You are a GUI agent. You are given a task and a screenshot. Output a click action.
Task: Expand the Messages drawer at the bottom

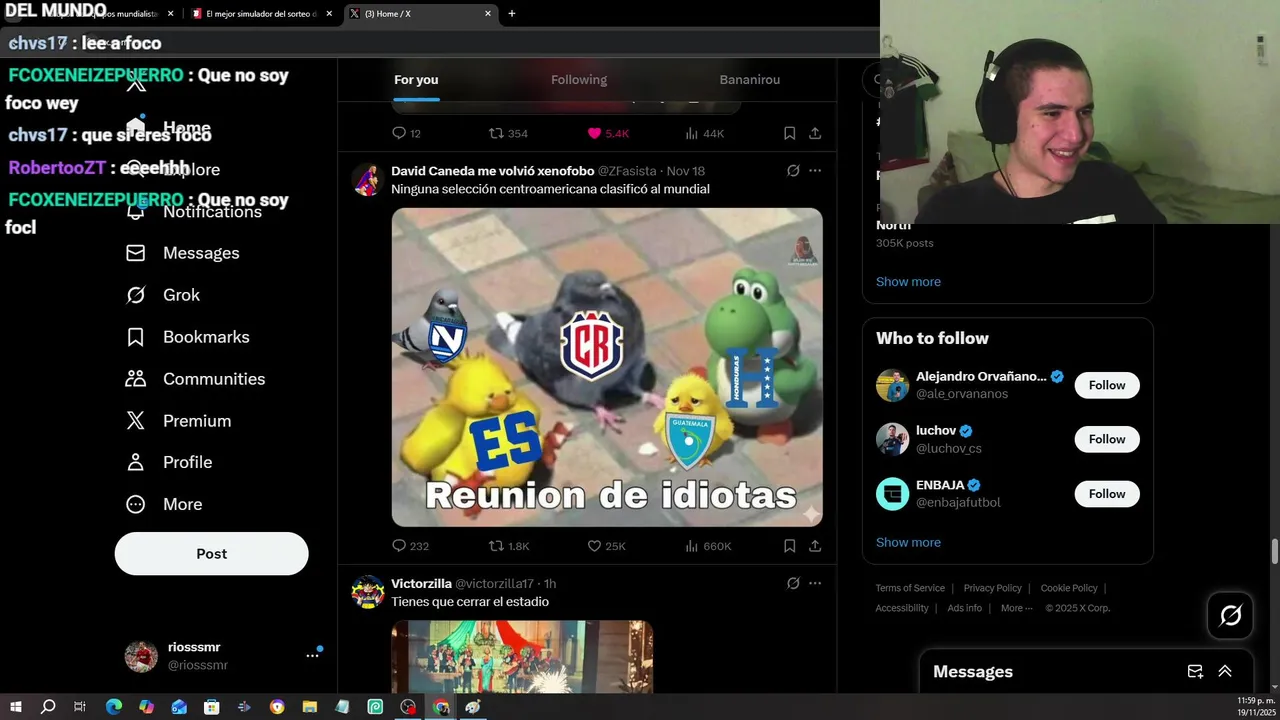pyautogui.click(x=1224, y=672)
